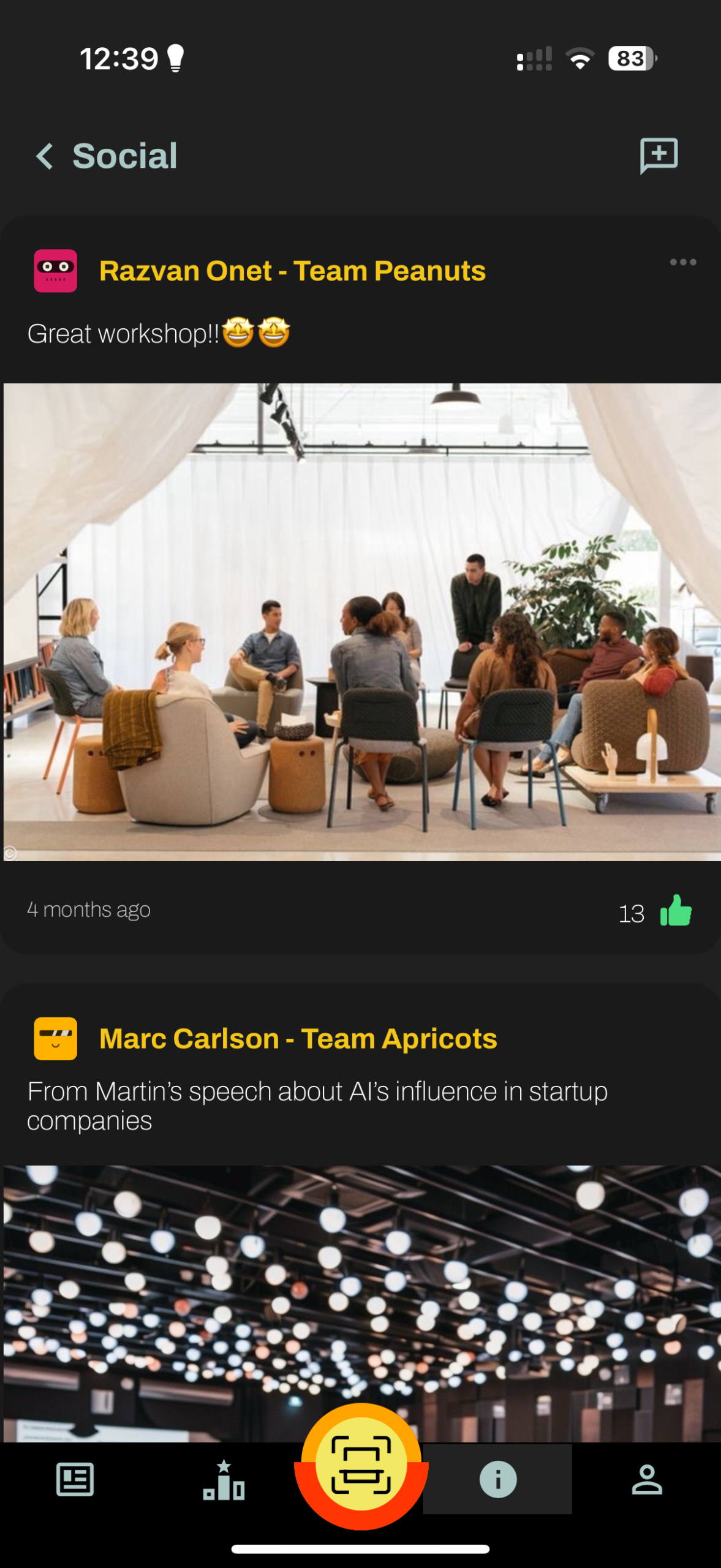Create a new social post
This screenshot has width=721, height=1568.
659,155
